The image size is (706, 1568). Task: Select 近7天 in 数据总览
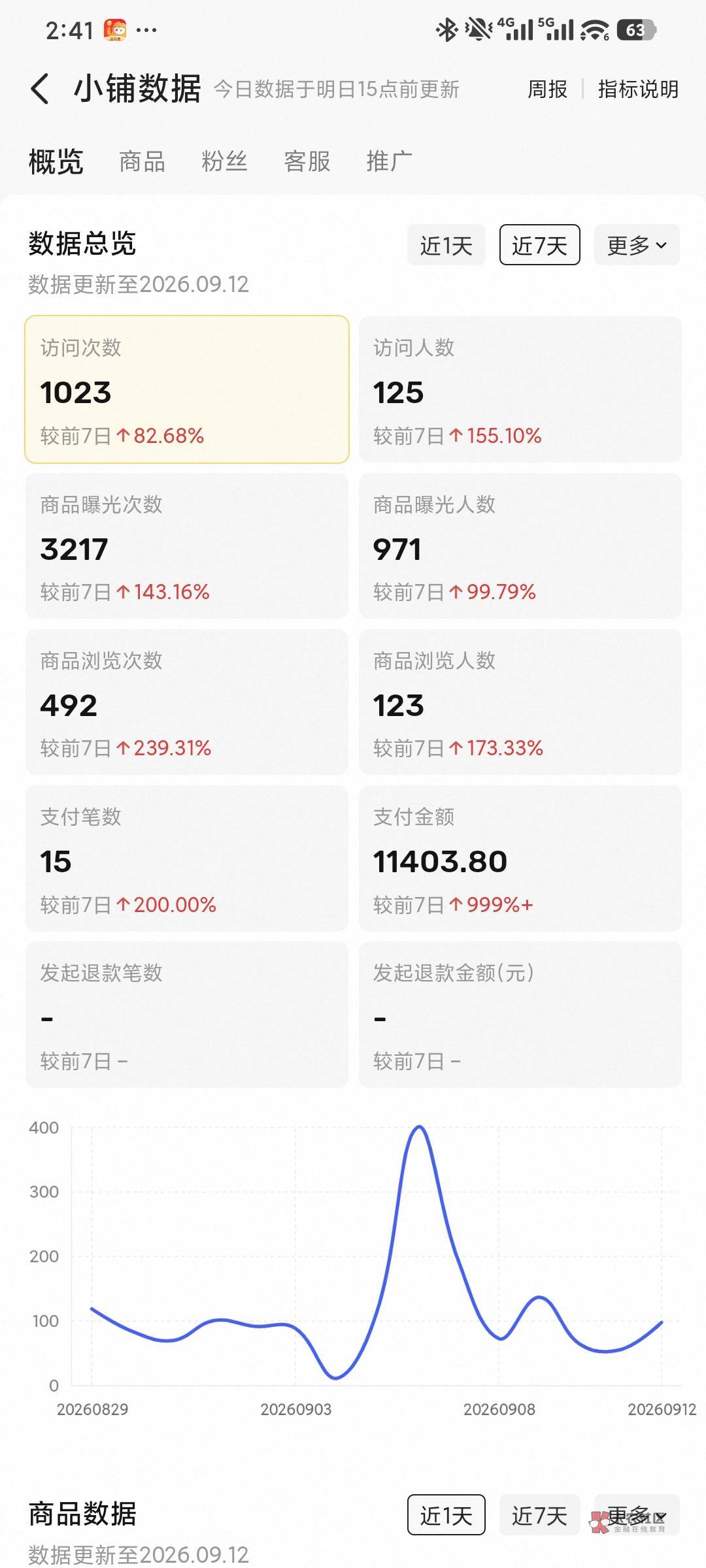pos(539,245)
